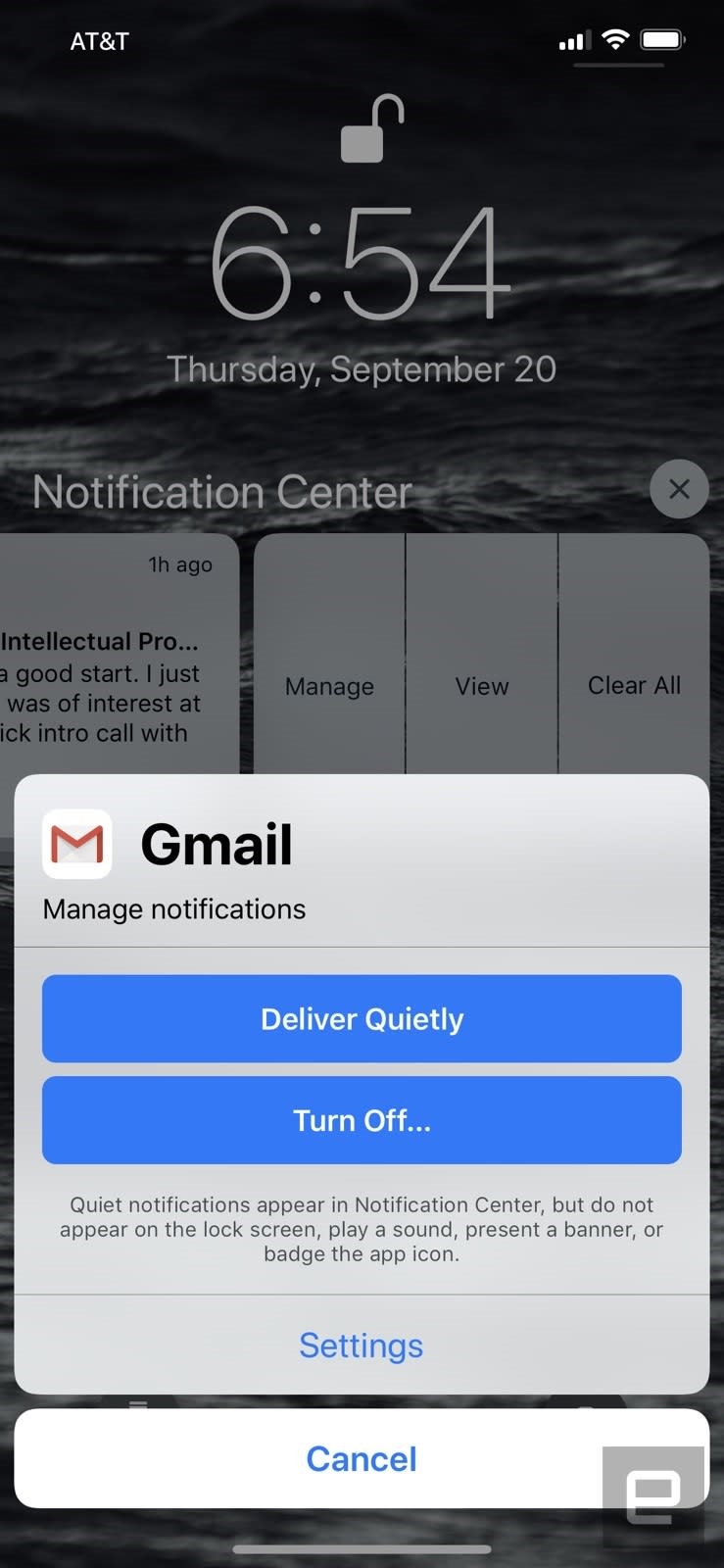The height and width of the screenshot is (1568, 724).
Task: Clear All Gmail notifications
Action: (x=634, y=685)
